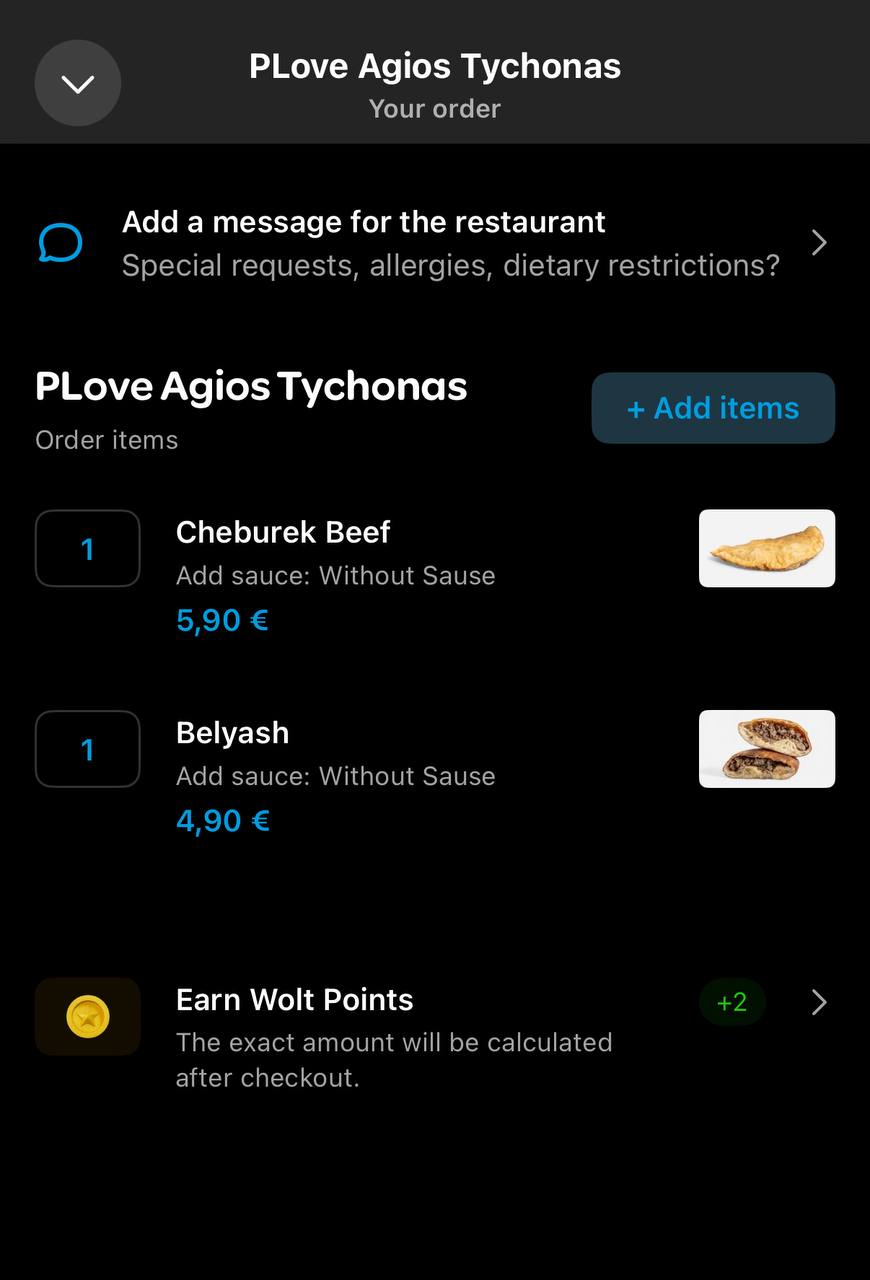Collapse the order sheet with the down chevron

(x=78, y=84)
